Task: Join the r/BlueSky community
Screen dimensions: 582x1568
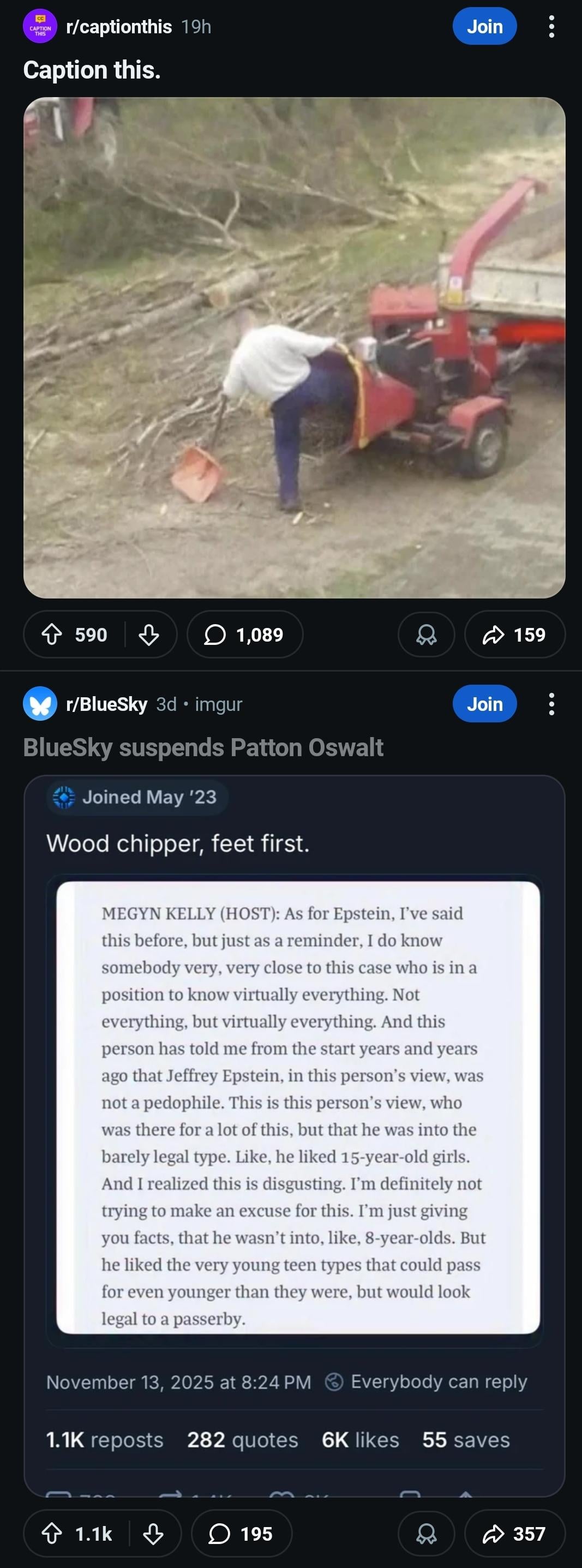Action: coord(484,704)
